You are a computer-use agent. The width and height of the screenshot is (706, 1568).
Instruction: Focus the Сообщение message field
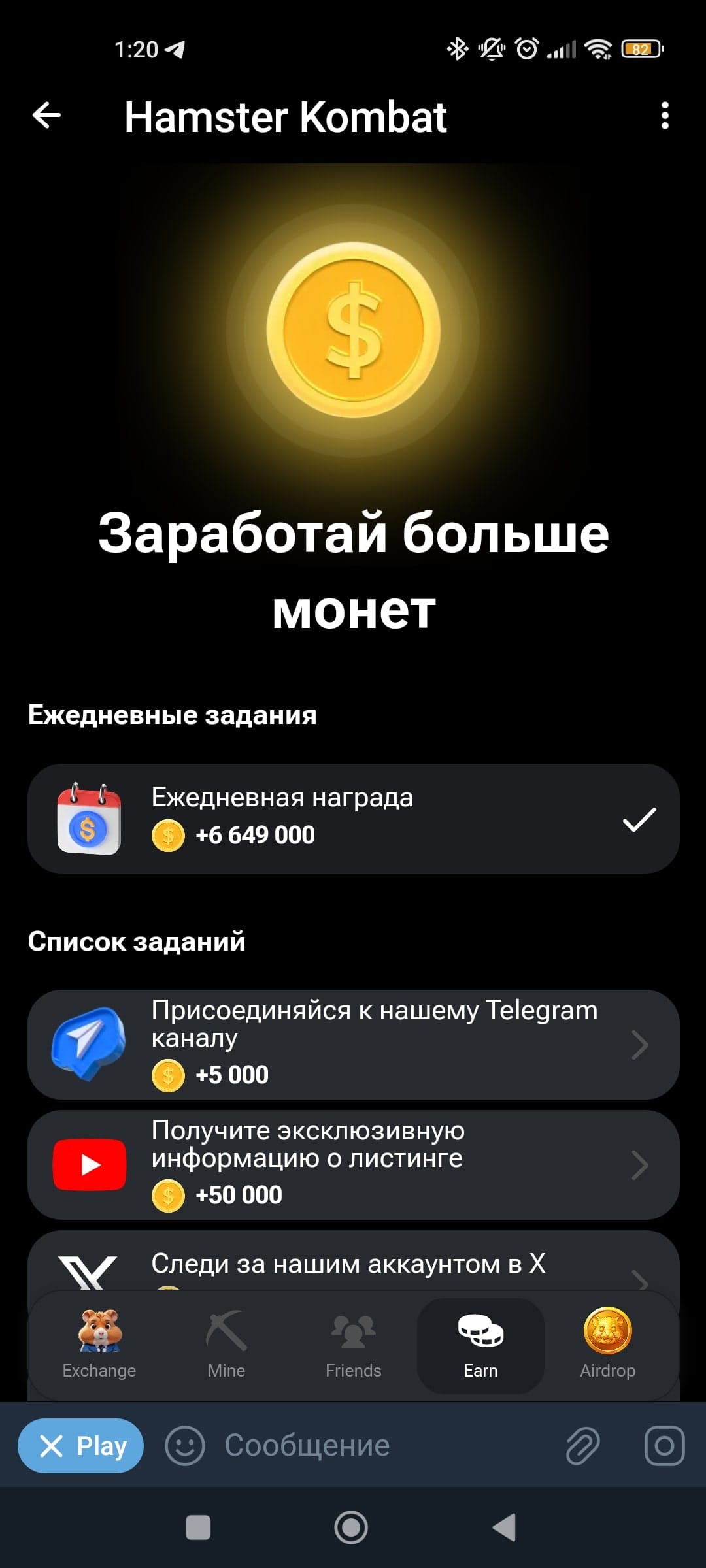tap(379, 1445)
